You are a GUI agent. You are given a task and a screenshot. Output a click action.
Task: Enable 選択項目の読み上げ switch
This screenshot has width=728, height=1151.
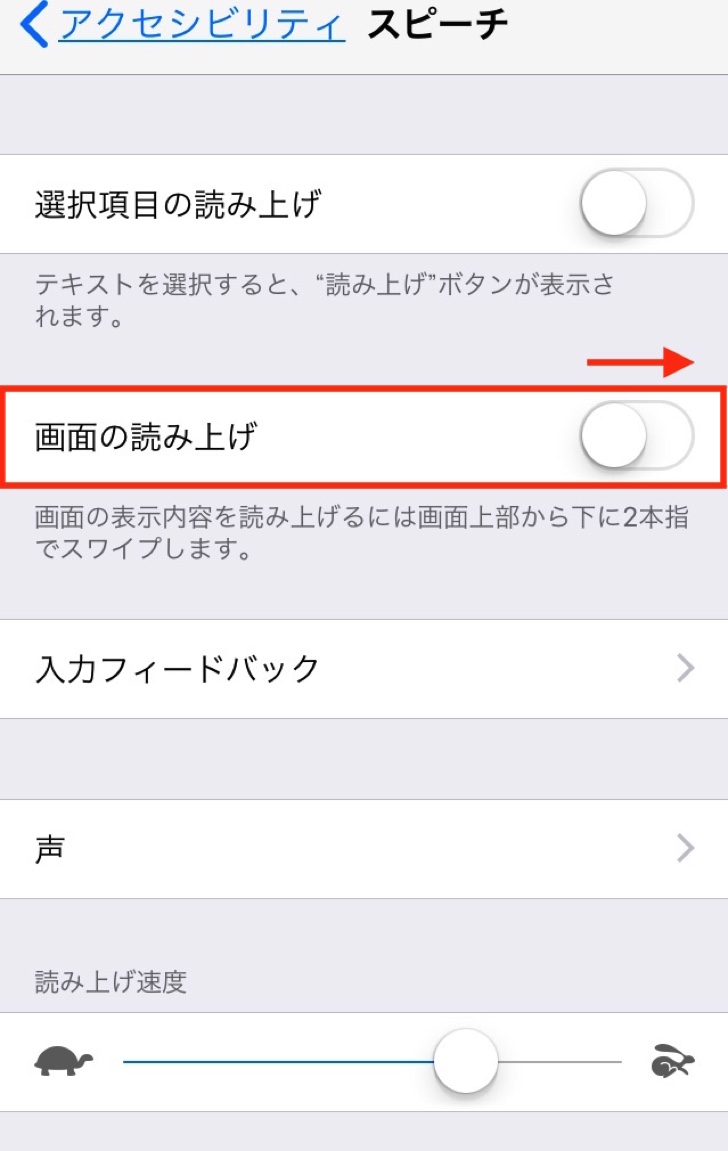pyautogui.click(x=636, y=203)
